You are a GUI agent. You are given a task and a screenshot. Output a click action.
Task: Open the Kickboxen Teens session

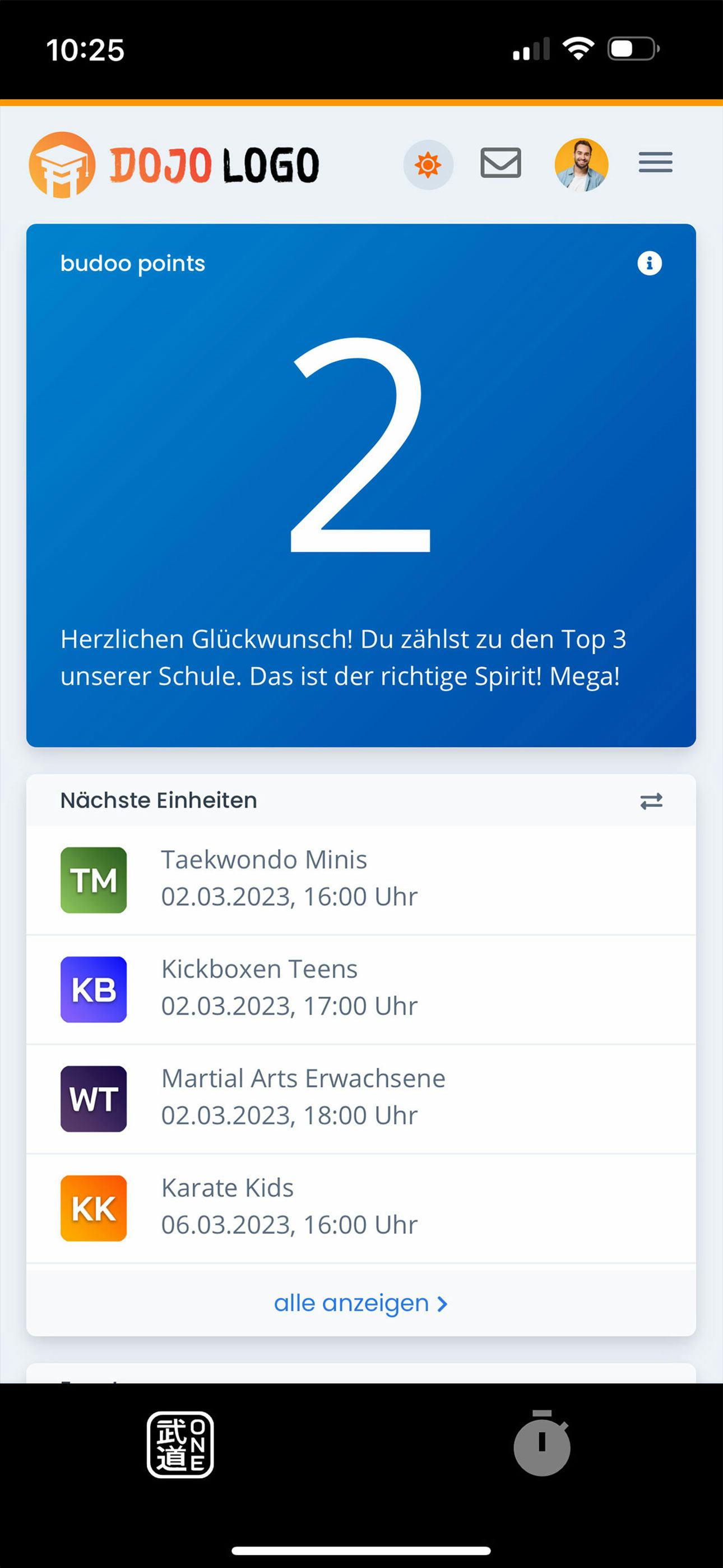pyautogui.click(x=360, y=989)
